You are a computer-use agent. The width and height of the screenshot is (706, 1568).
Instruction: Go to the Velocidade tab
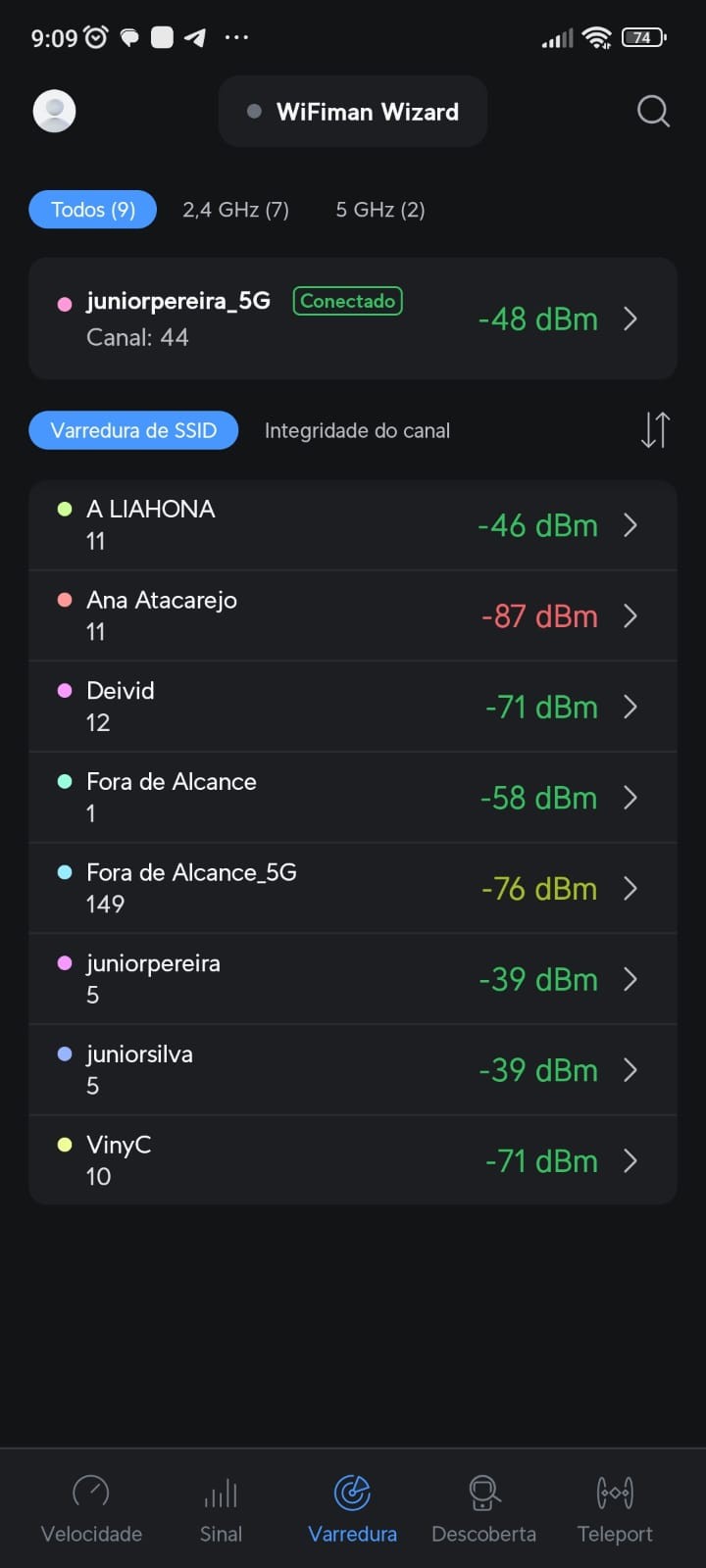tap(91, 1509)
